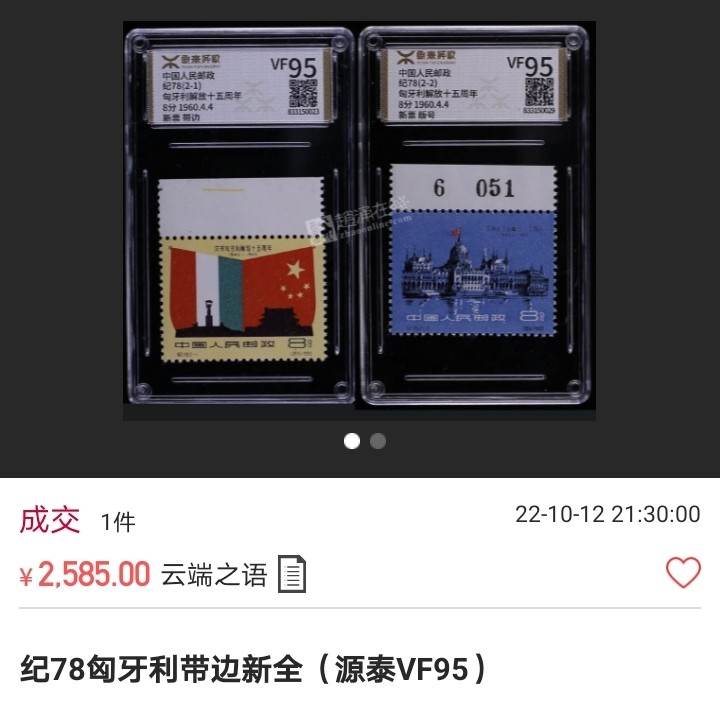Viewport: 720px width, 727px height.
Task: Jump to the second image dot
Action: (378, 441)
